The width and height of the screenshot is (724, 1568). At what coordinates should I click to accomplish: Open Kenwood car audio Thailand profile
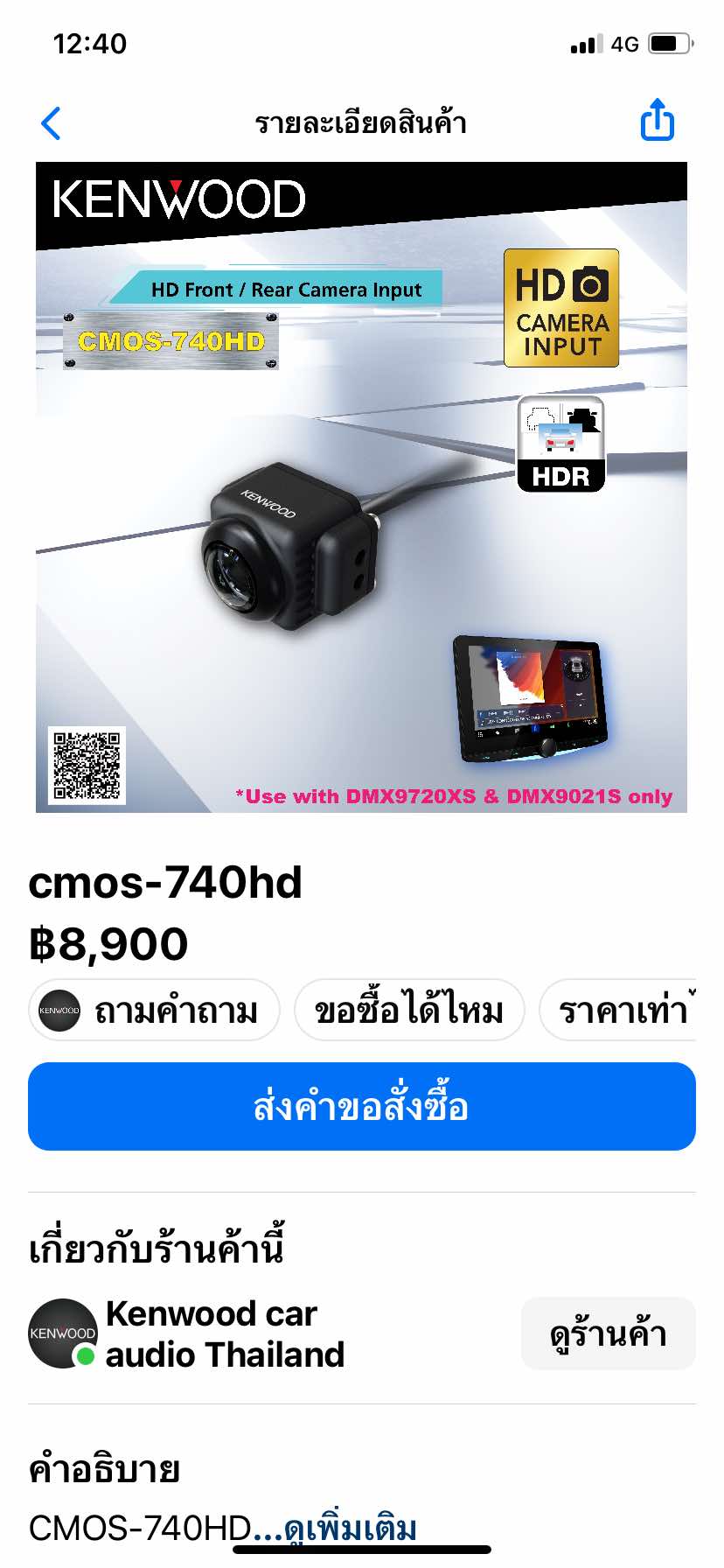(x=224, y=1333)
